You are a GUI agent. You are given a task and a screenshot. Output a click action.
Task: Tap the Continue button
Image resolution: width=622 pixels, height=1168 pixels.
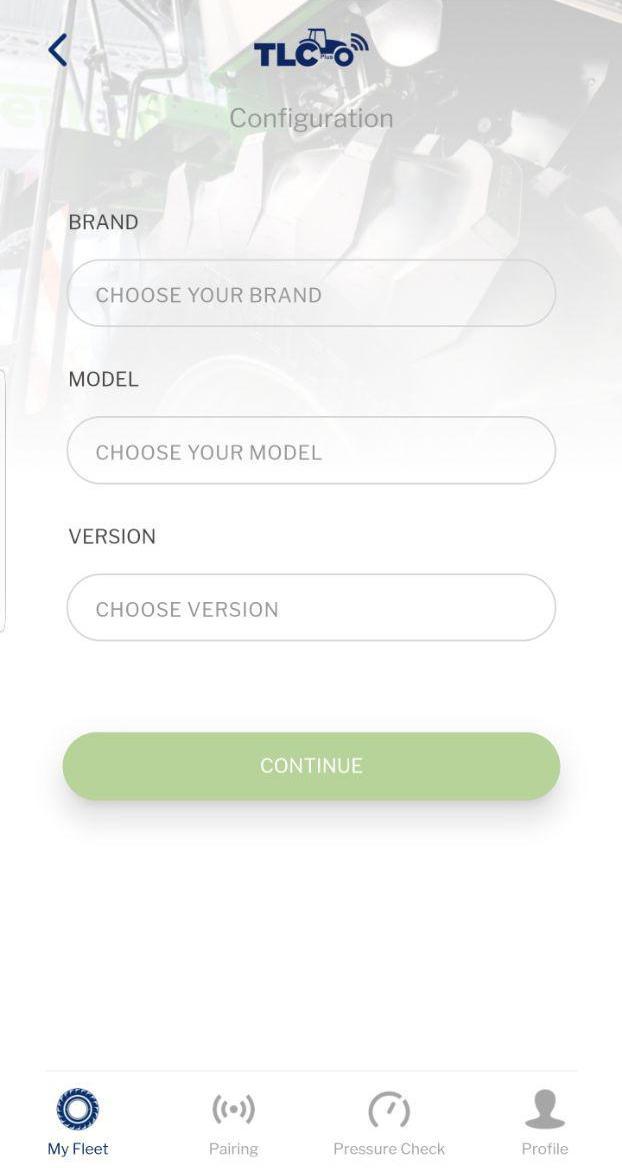(x=311, y=766)
